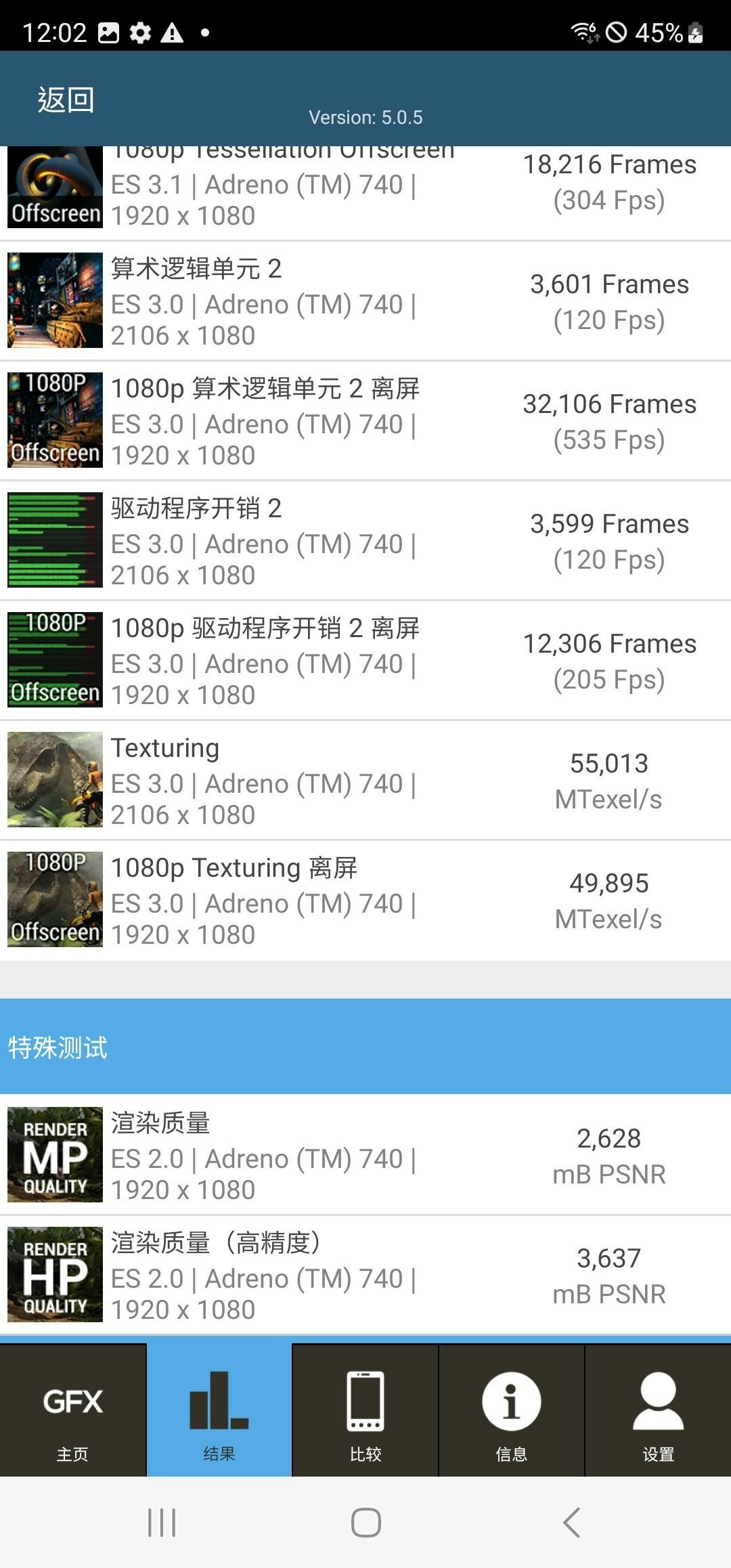Viewport: 731px width, 1568px height.
Task: Go to the system home screen
Action: [365, 1523]
